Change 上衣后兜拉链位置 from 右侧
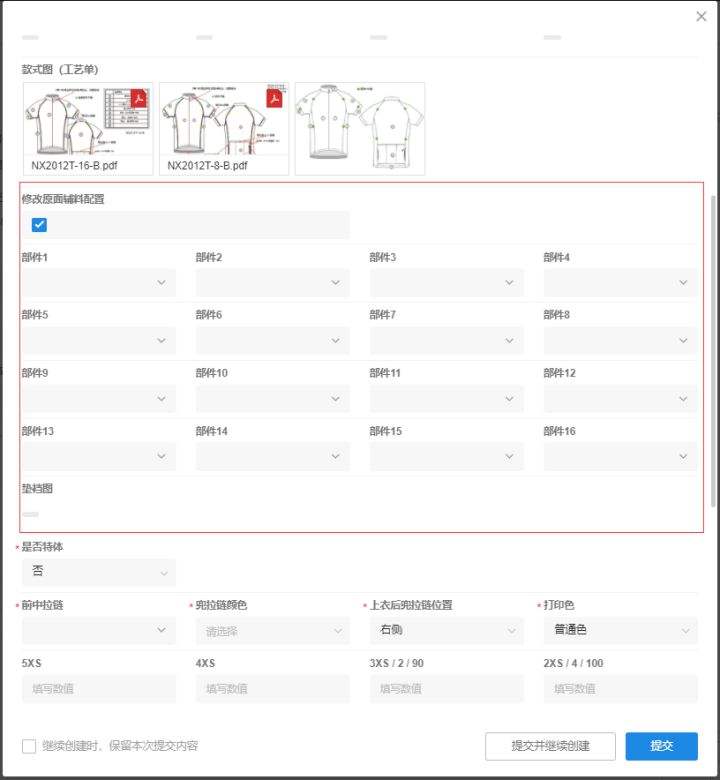 tap(446, 631)
